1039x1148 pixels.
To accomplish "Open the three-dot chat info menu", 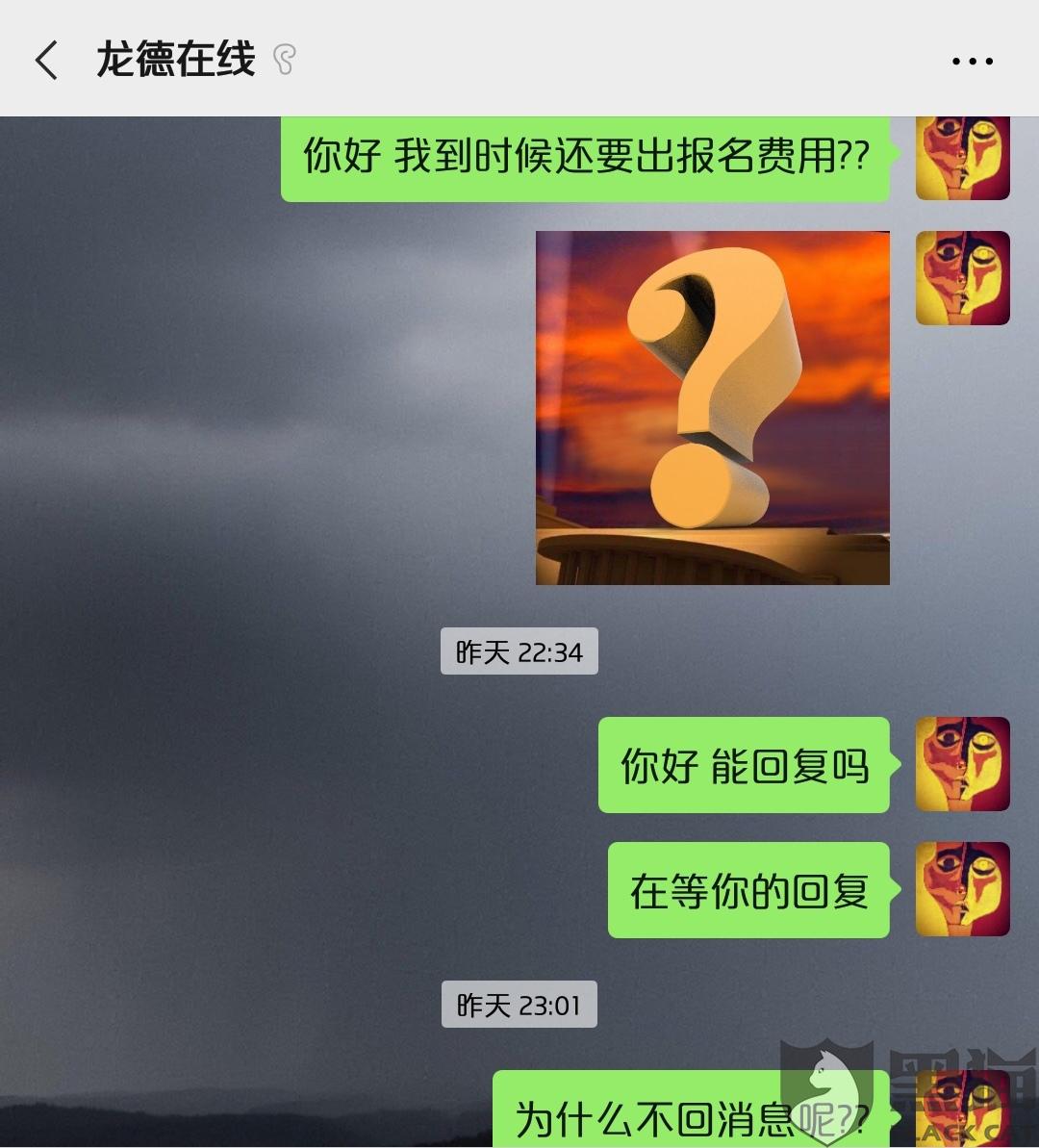I will pos(972,61).
